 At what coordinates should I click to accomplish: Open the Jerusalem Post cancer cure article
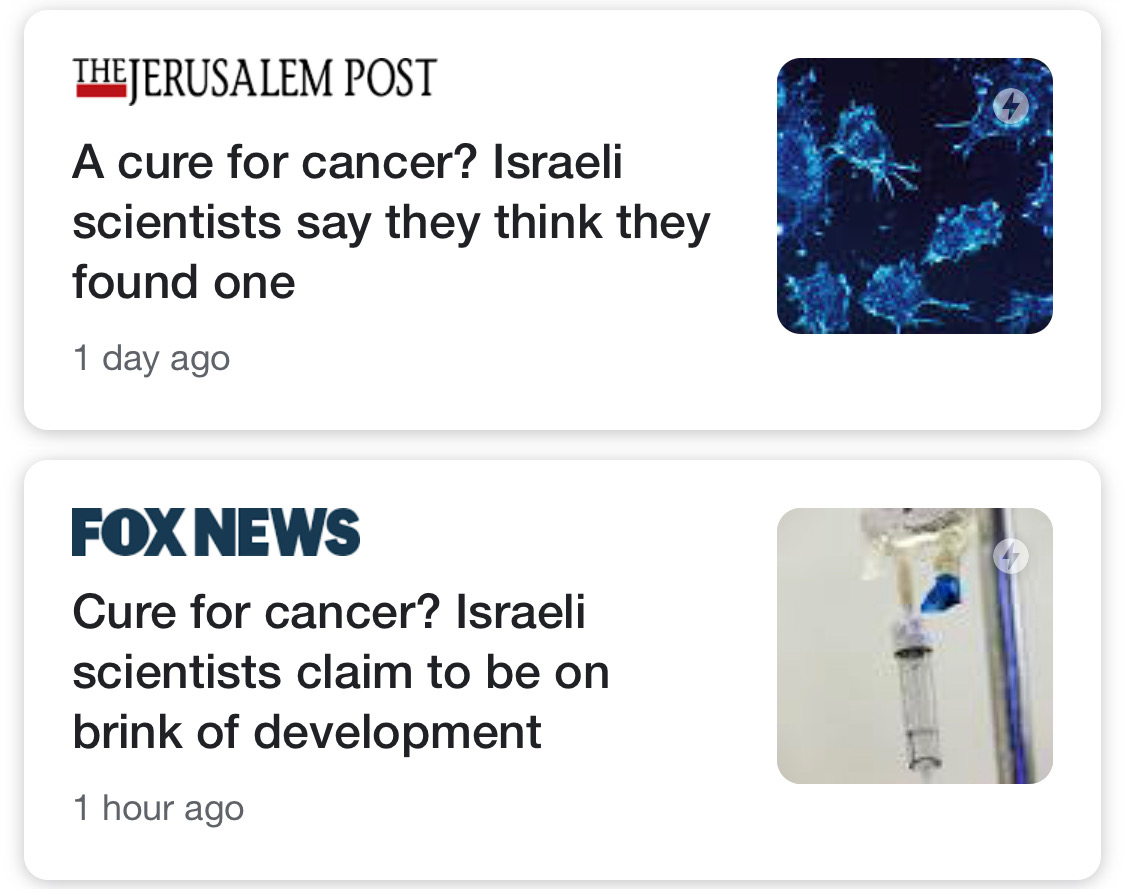pos(390,222)
